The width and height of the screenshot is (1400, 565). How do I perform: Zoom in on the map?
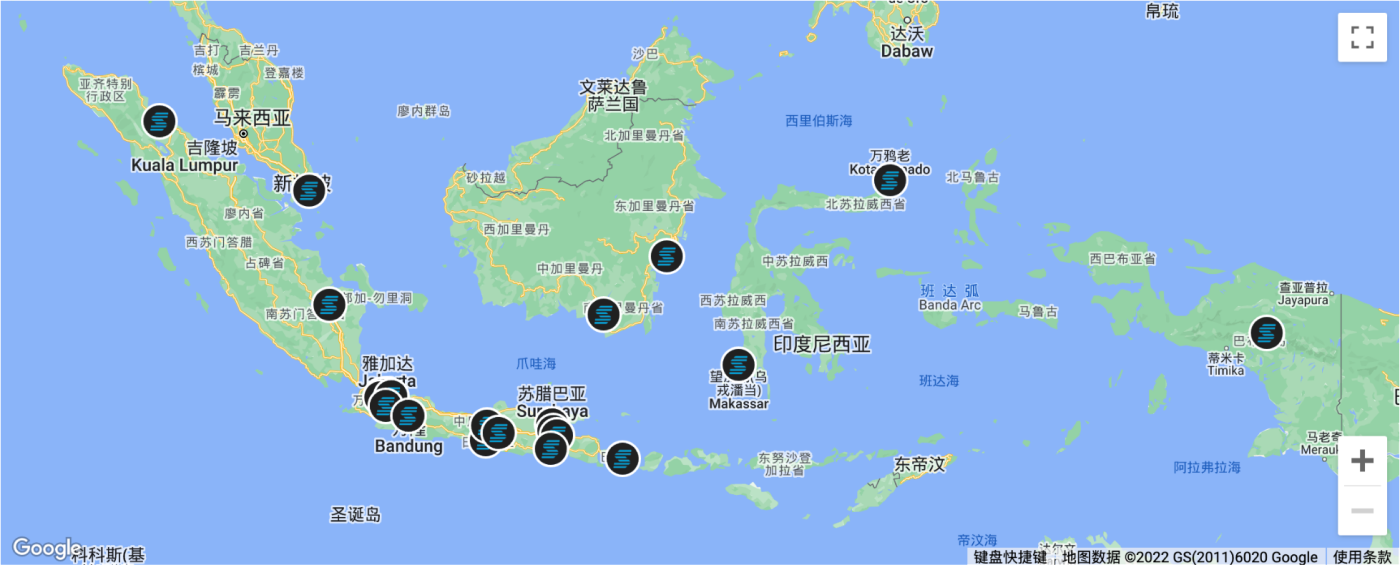pyautogui.click(x=1362, y=461)
